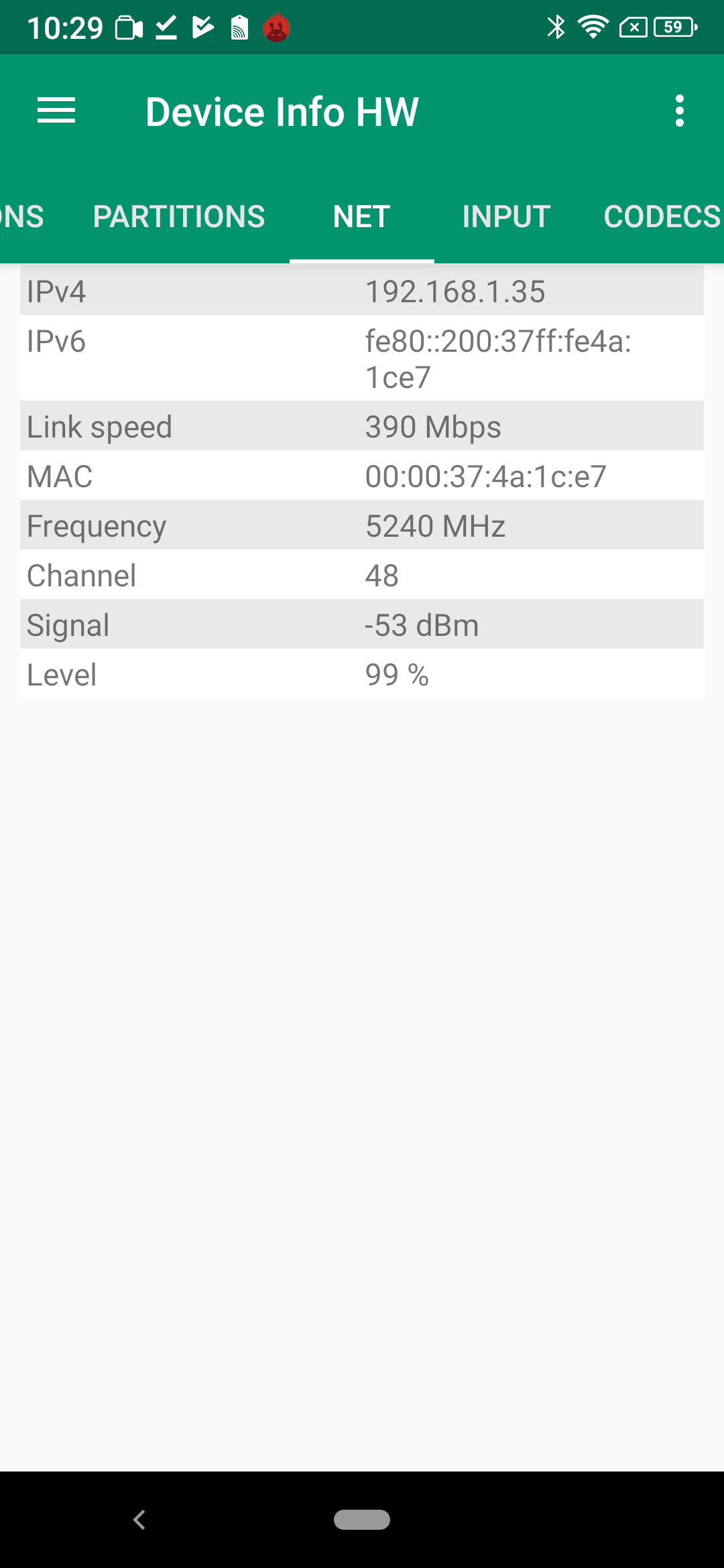This screenshot has width=724, height=1568.
Task: Select the NET tab
Action: coord(361,216)
